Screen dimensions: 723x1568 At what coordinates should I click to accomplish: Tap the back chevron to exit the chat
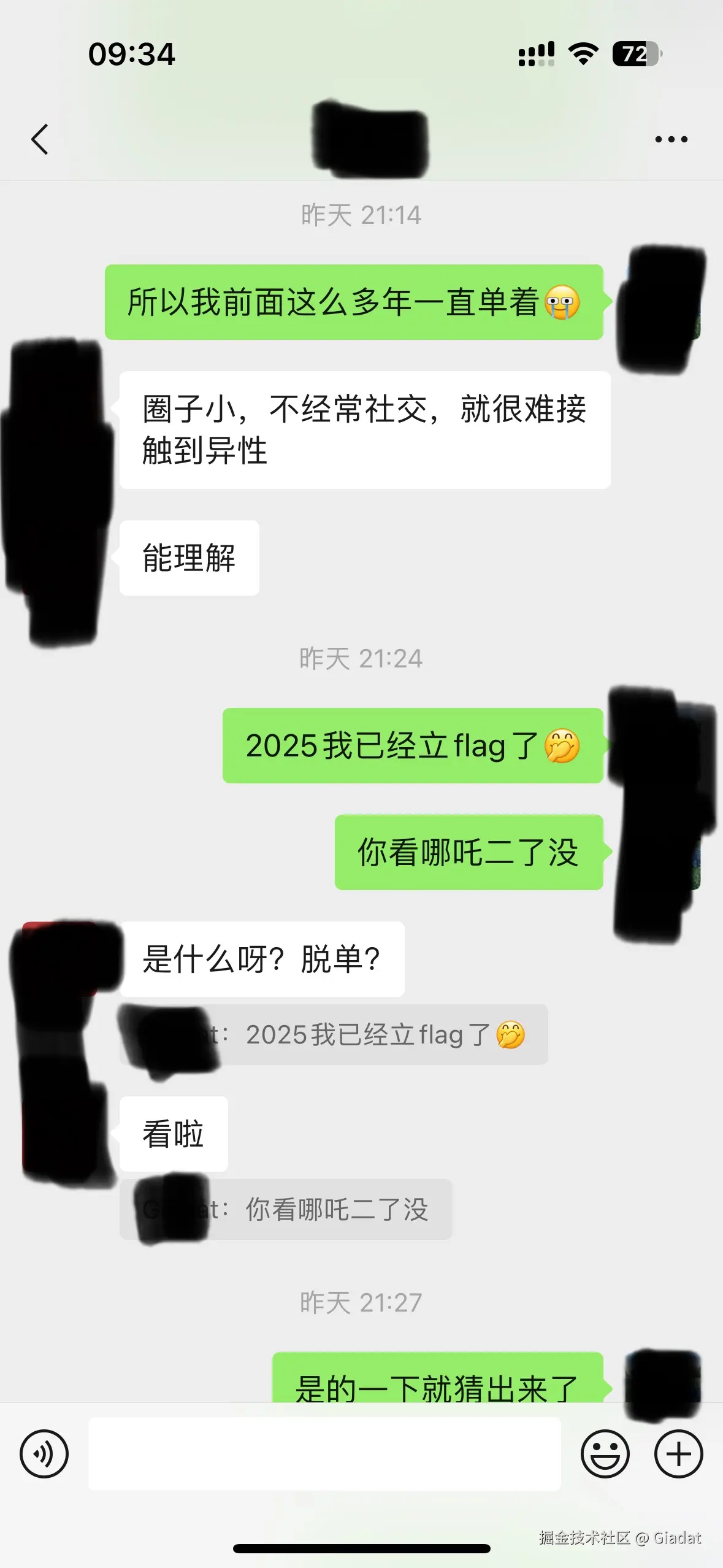click(x=40, y=138)
